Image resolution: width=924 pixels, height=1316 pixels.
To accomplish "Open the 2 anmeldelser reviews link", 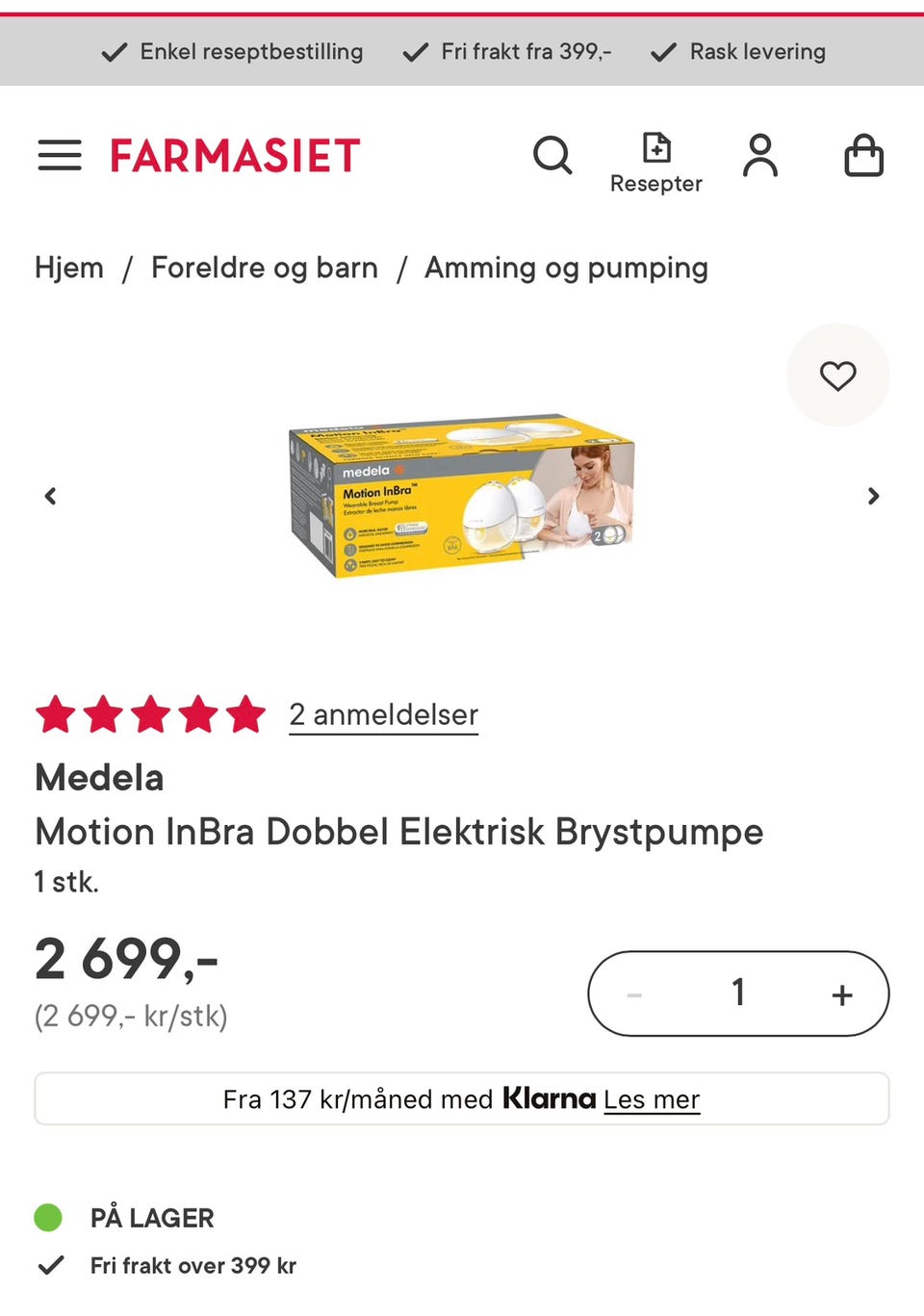I will click(383, 714).
